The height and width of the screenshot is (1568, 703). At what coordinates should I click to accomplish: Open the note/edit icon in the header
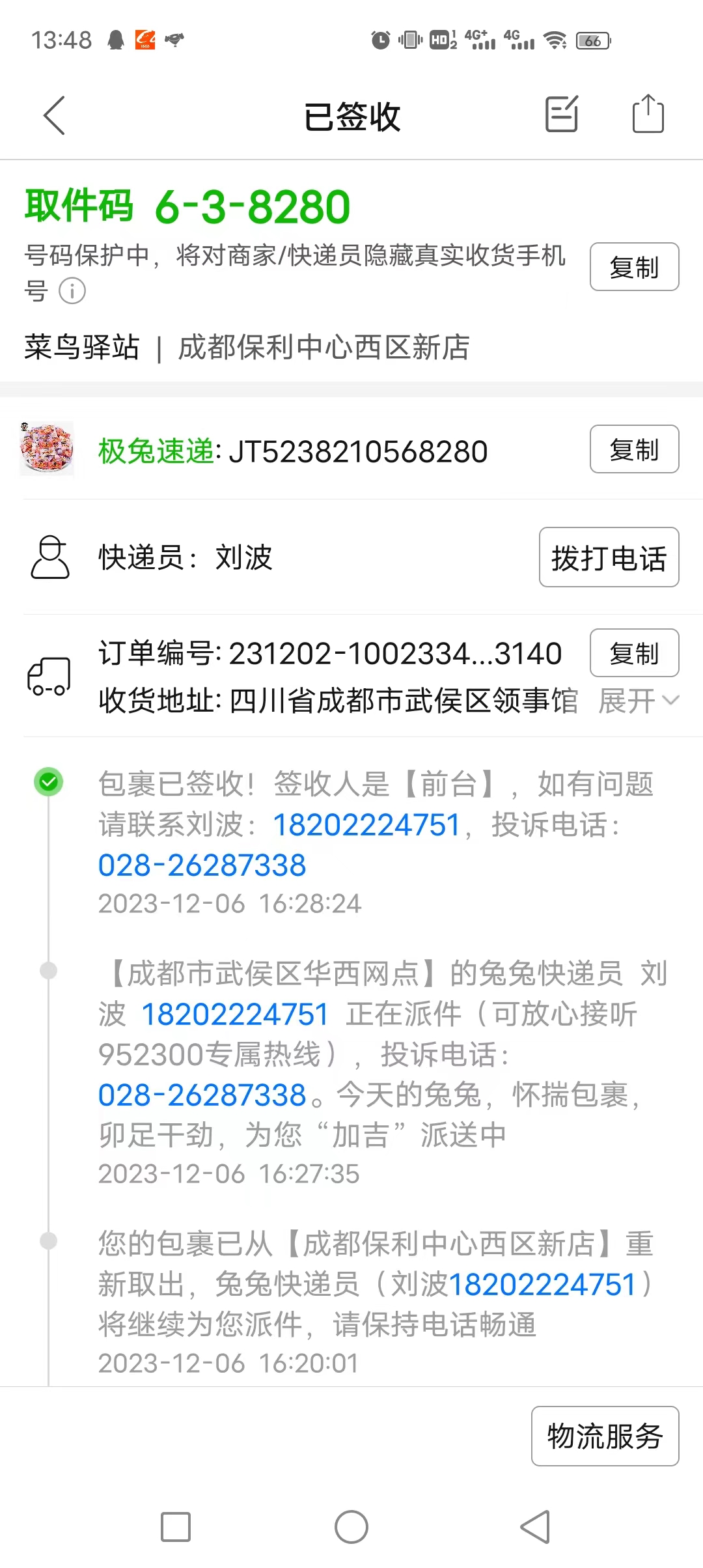[561, 115]
